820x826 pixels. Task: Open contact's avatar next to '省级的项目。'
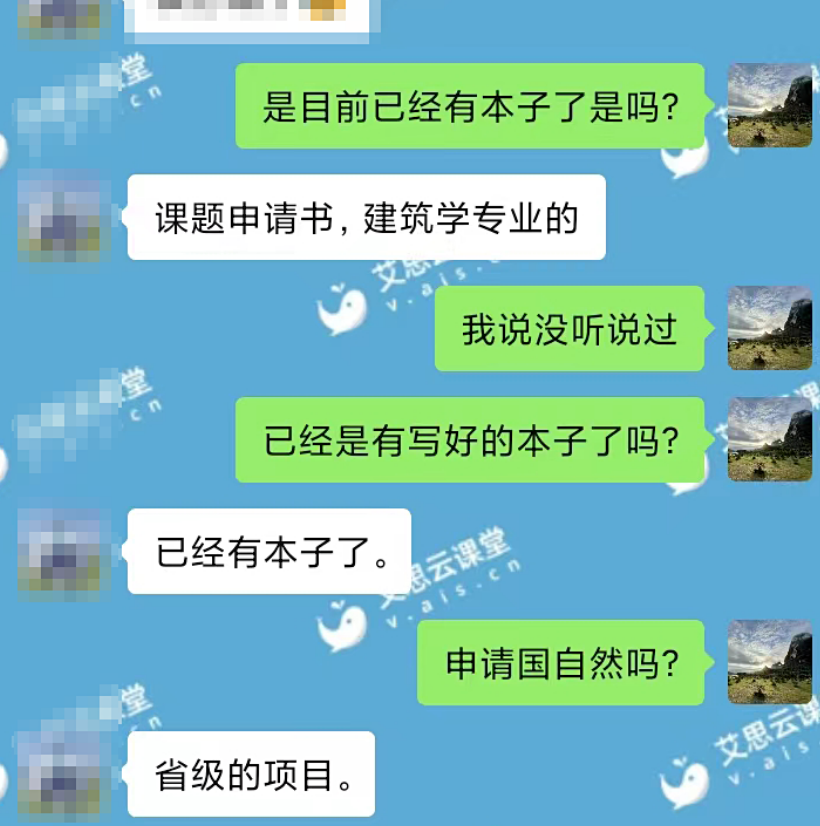coord(59,774)
